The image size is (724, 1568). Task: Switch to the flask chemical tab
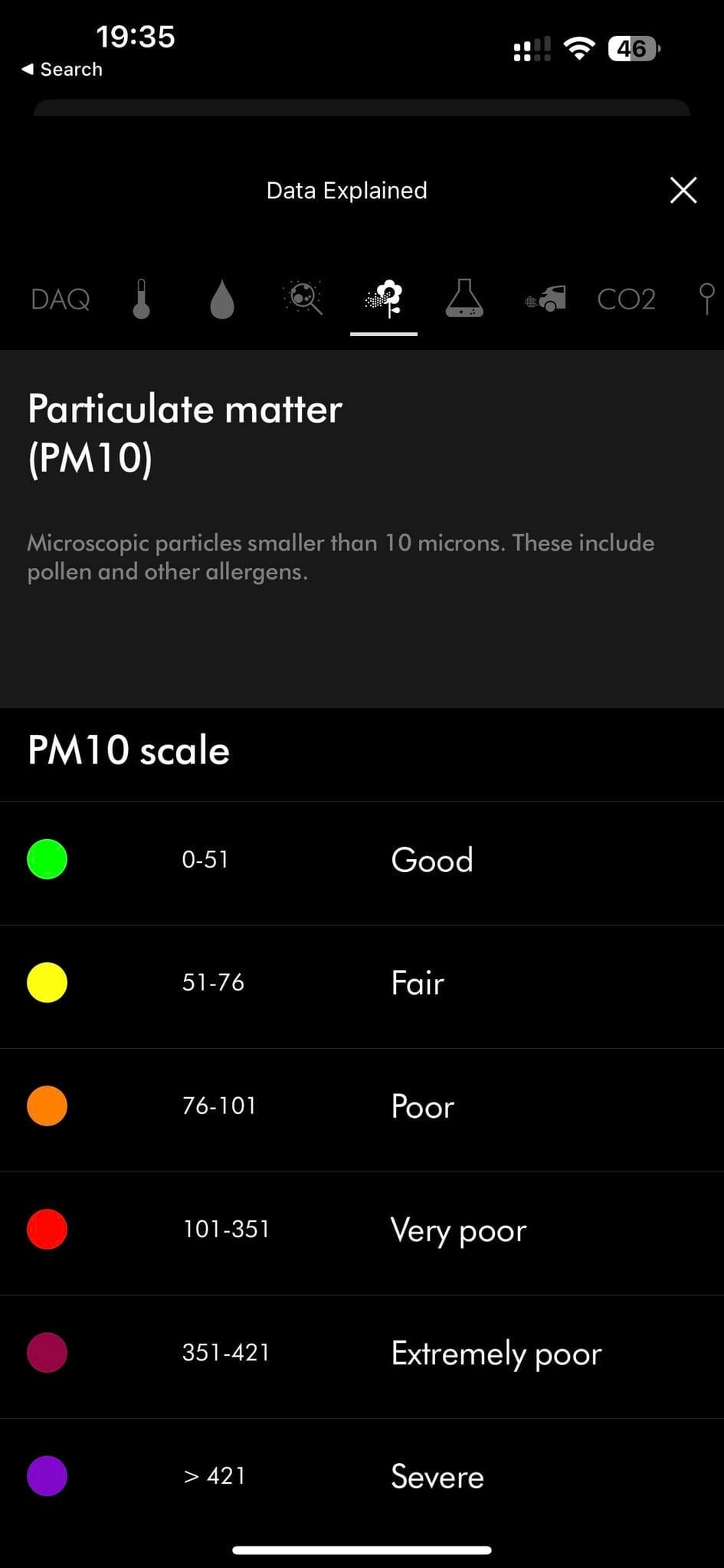[464, 299]
